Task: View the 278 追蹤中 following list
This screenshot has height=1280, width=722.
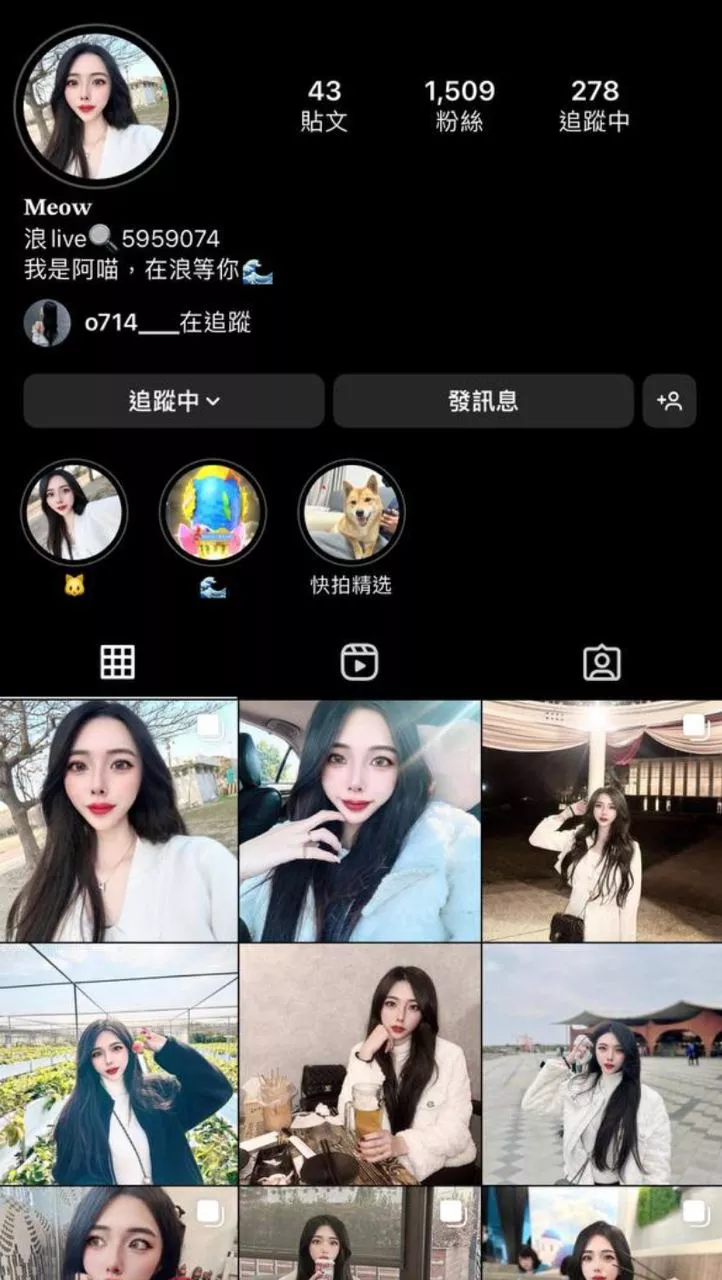Action: [594, 106]
